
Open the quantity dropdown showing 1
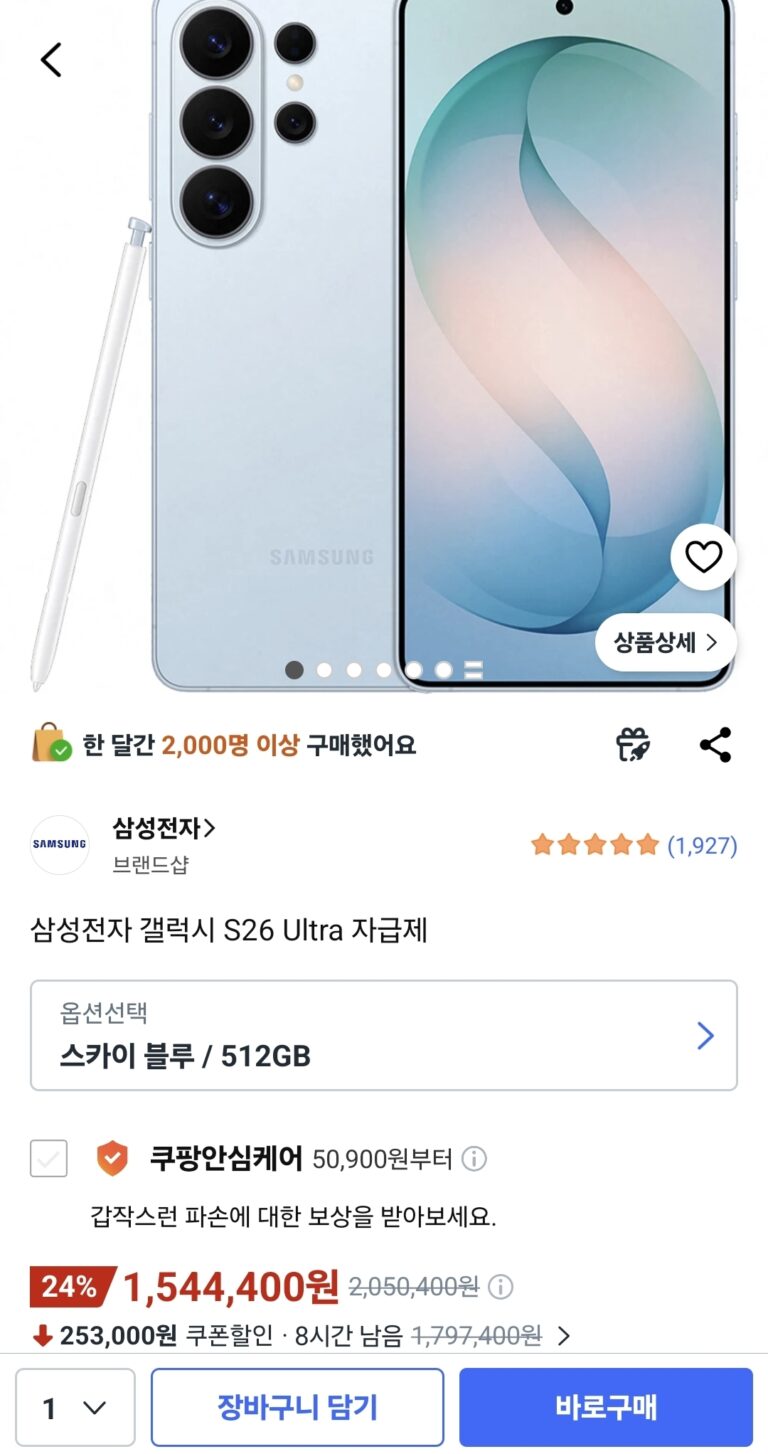75,1408
